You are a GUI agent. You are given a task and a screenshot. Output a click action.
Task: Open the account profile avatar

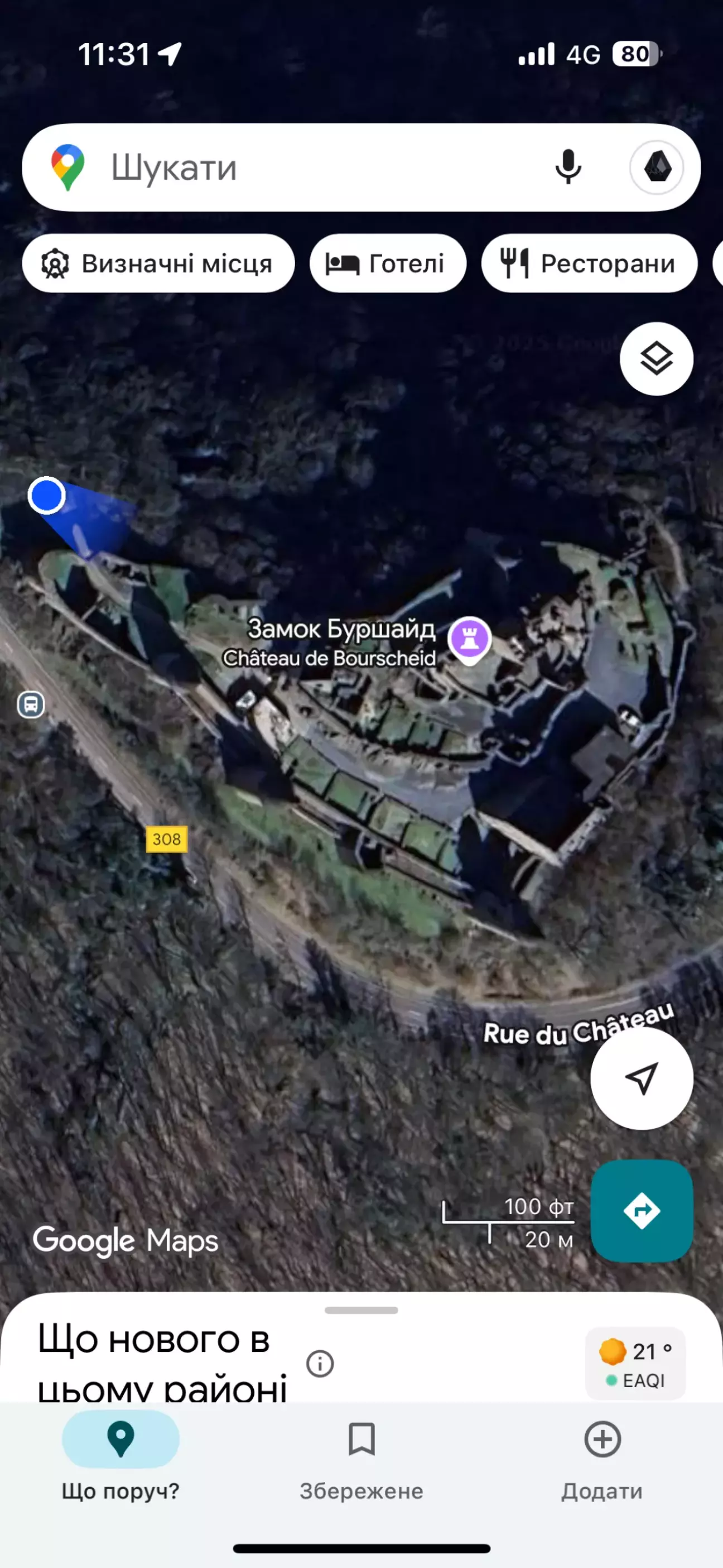pos(656,167)
